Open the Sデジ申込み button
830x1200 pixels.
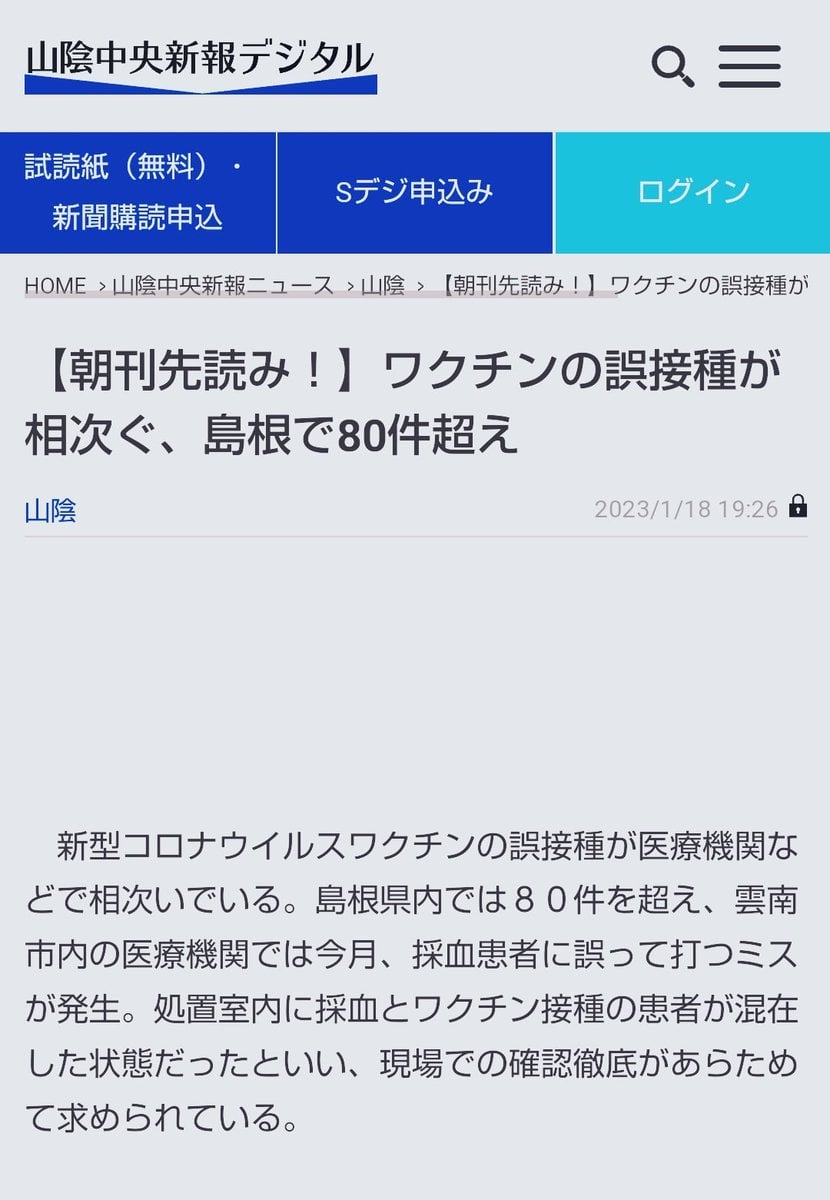click(x=414, y=192)
